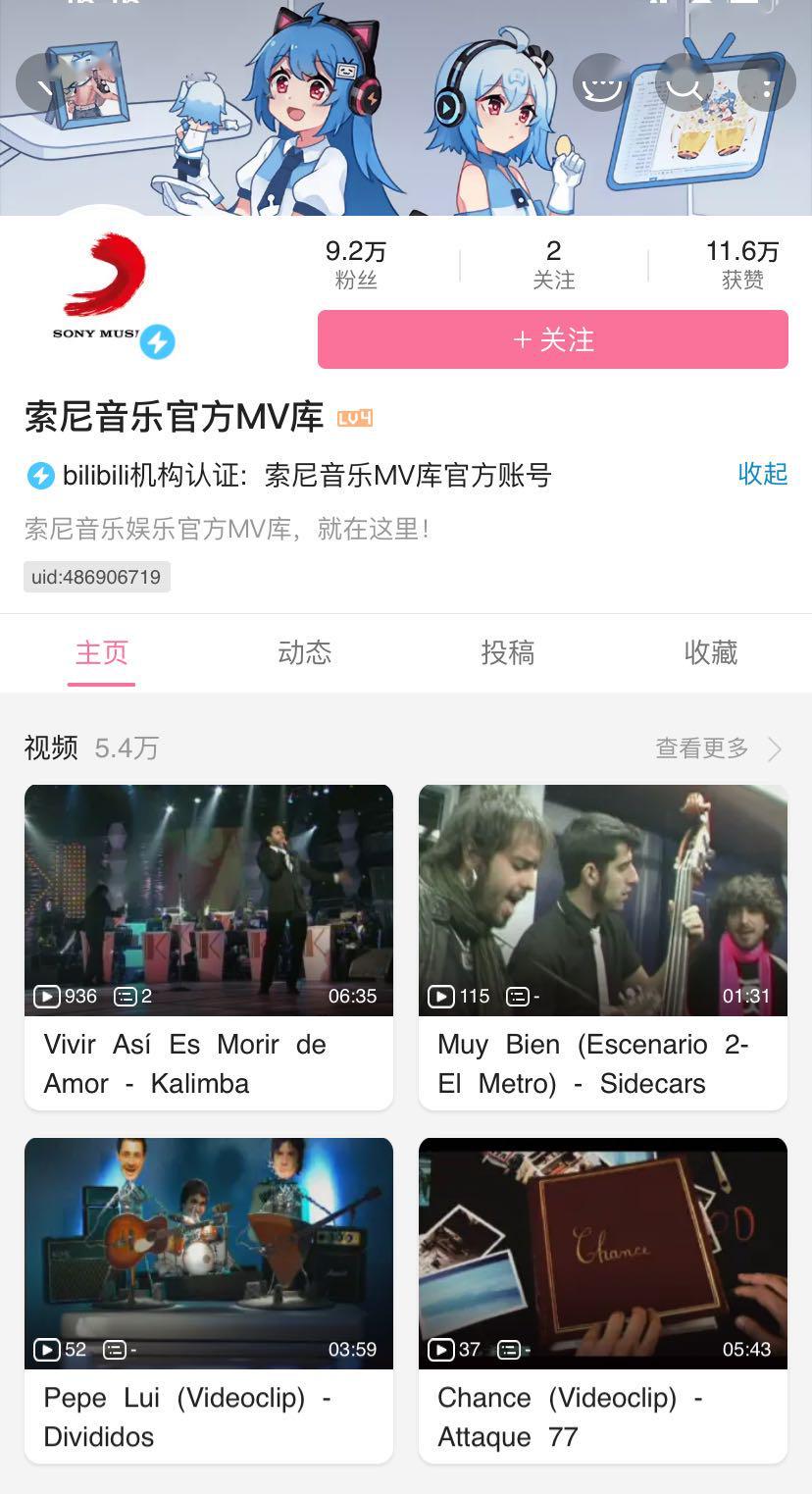The image size is (812, 1494).
Task: Switch to the 收藏 tab
Action: coord(710,652)
